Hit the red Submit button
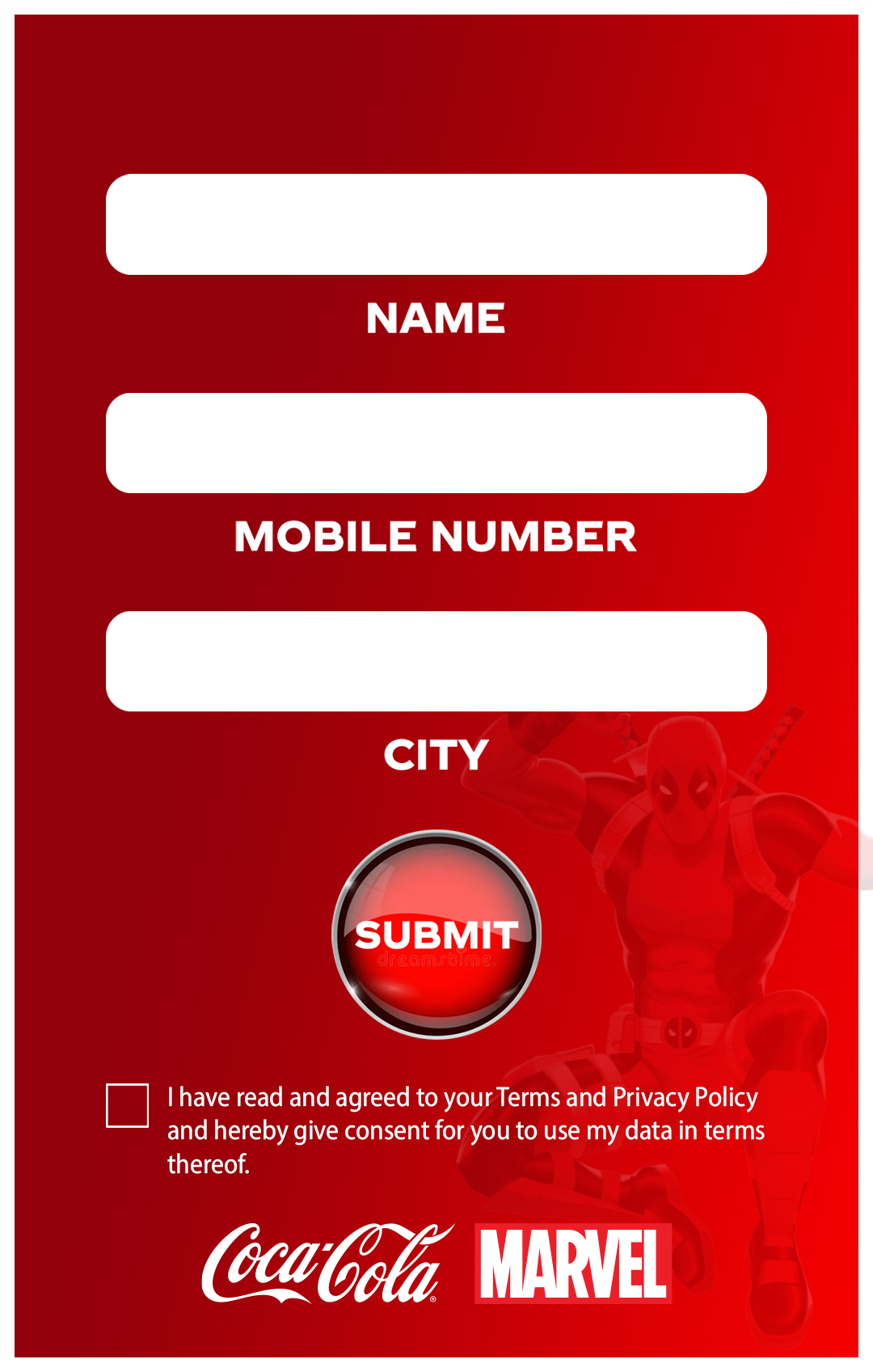This screenshot has height=1372, width=873. click(436, 935)
